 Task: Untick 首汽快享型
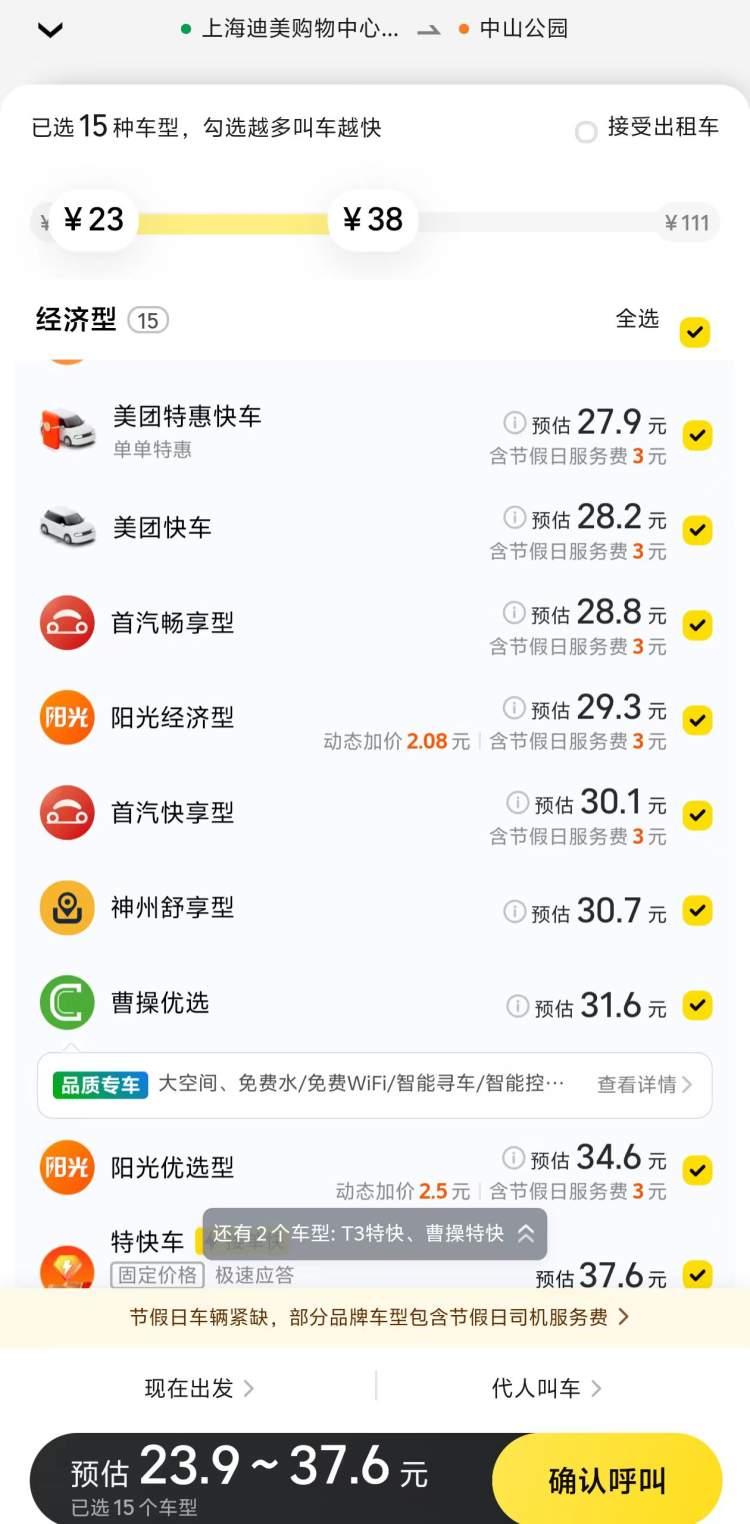(x=697, y=815)
